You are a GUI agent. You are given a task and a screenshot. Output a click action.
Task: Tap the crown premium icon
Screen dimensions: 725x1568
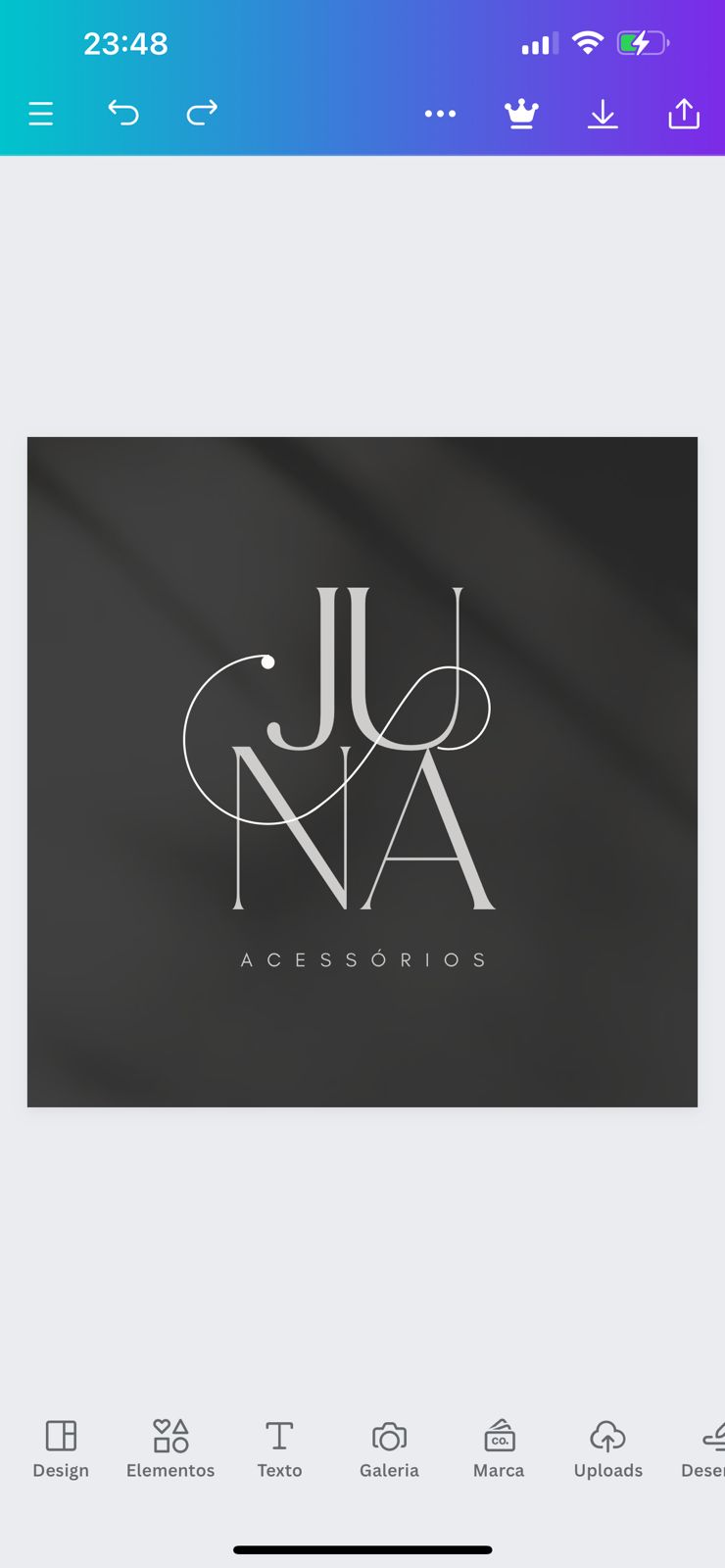[521, 115]
